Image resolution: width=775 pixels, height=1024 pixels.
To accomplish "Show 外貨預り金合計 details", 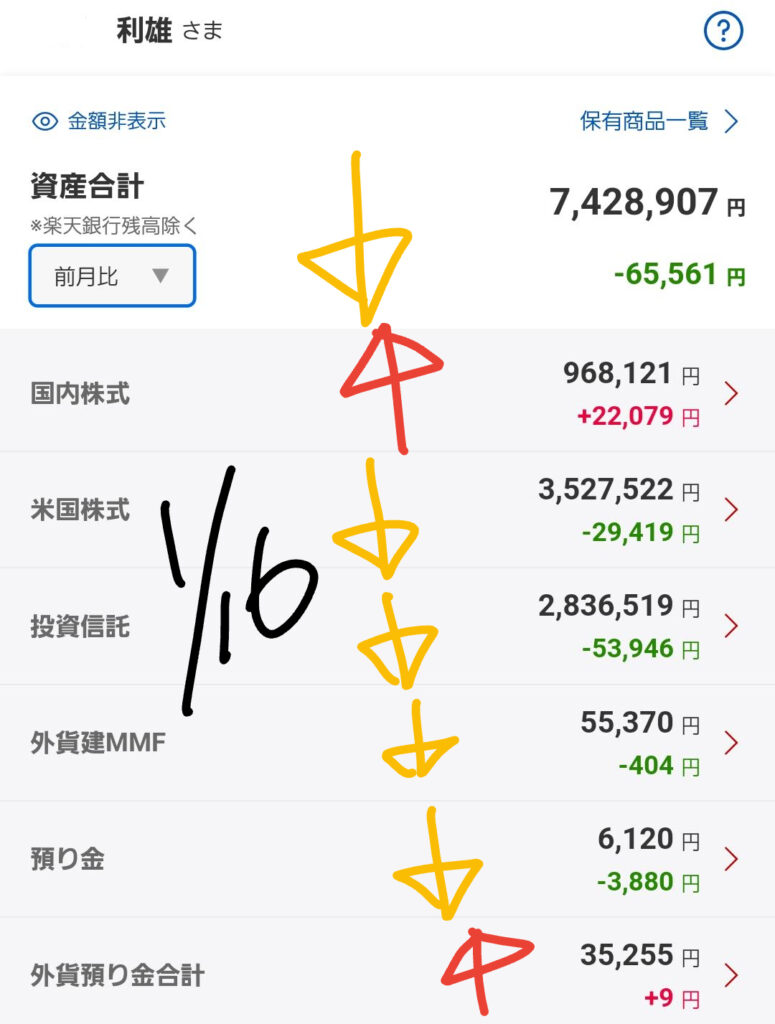I will (x=387, y=975).
